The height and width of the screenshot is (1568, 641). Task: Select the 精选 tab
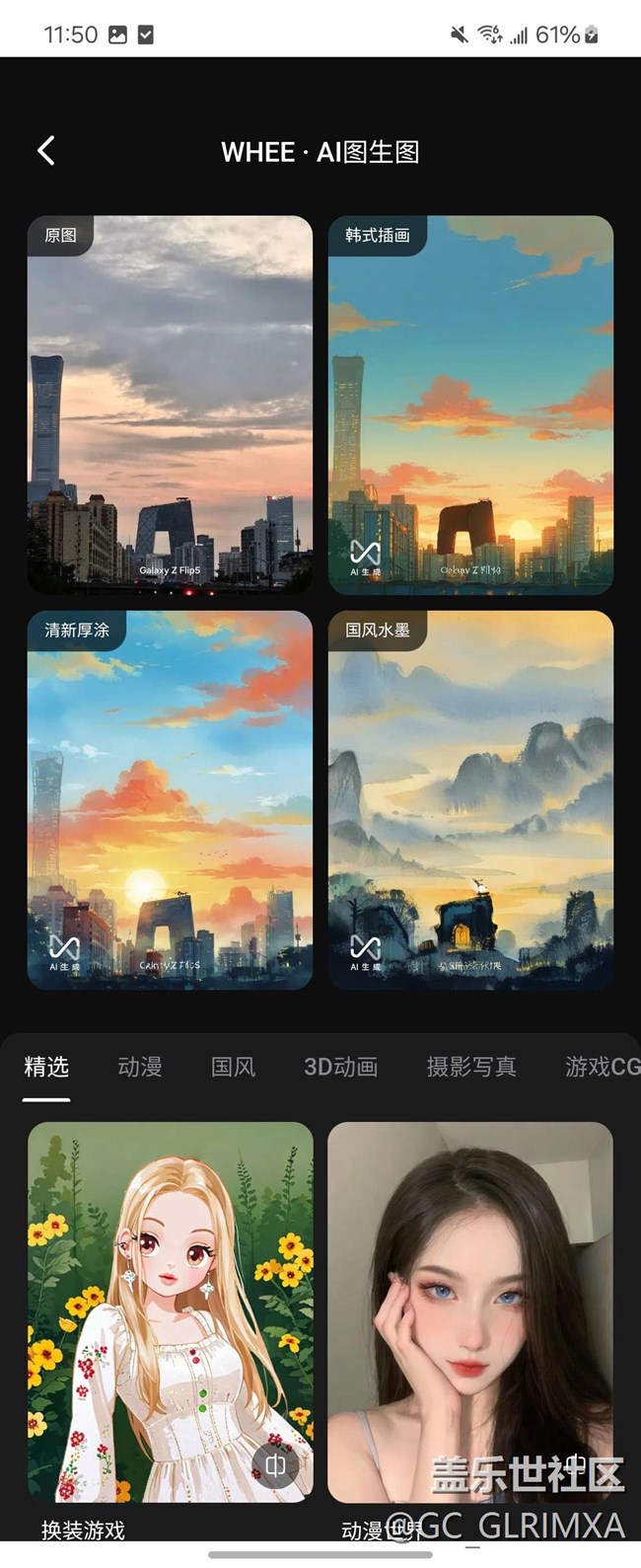[x=46, y=1067]
